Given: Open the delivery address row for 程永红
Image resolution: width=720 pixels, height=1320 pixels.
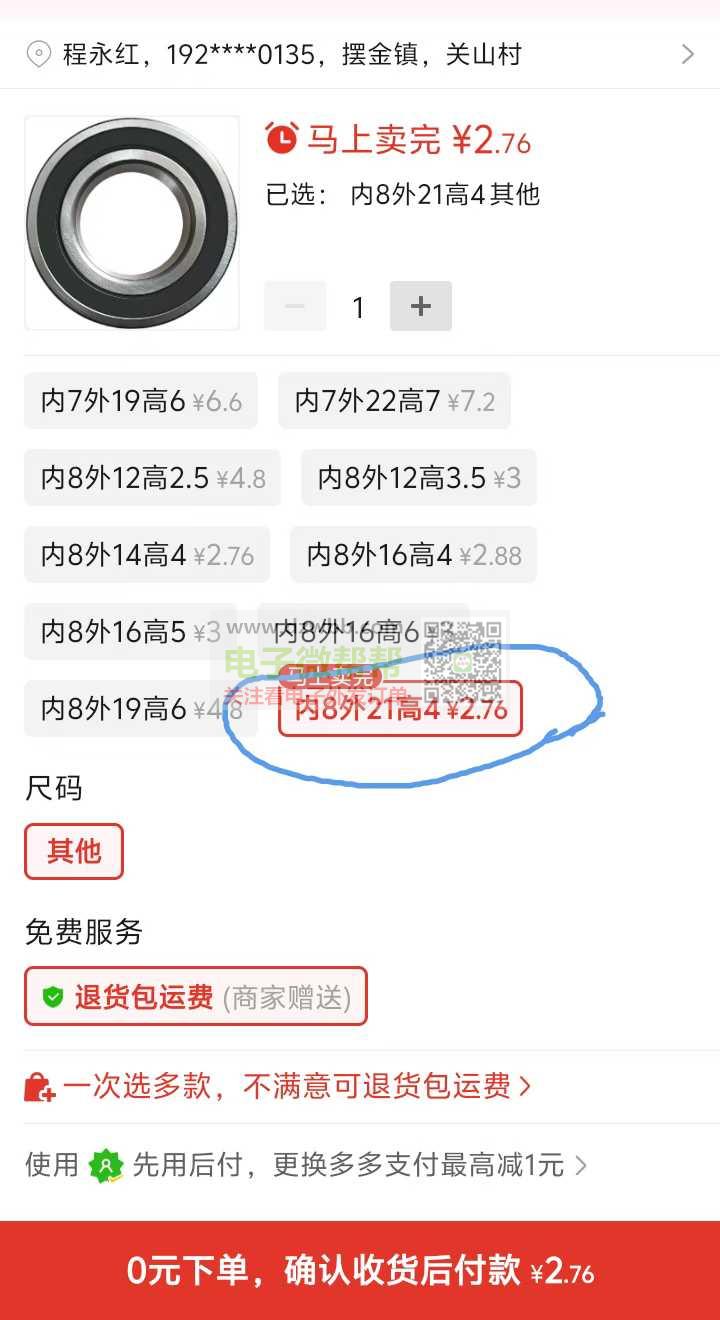Looking at the screenshot, I should click(x=360, y=54).
